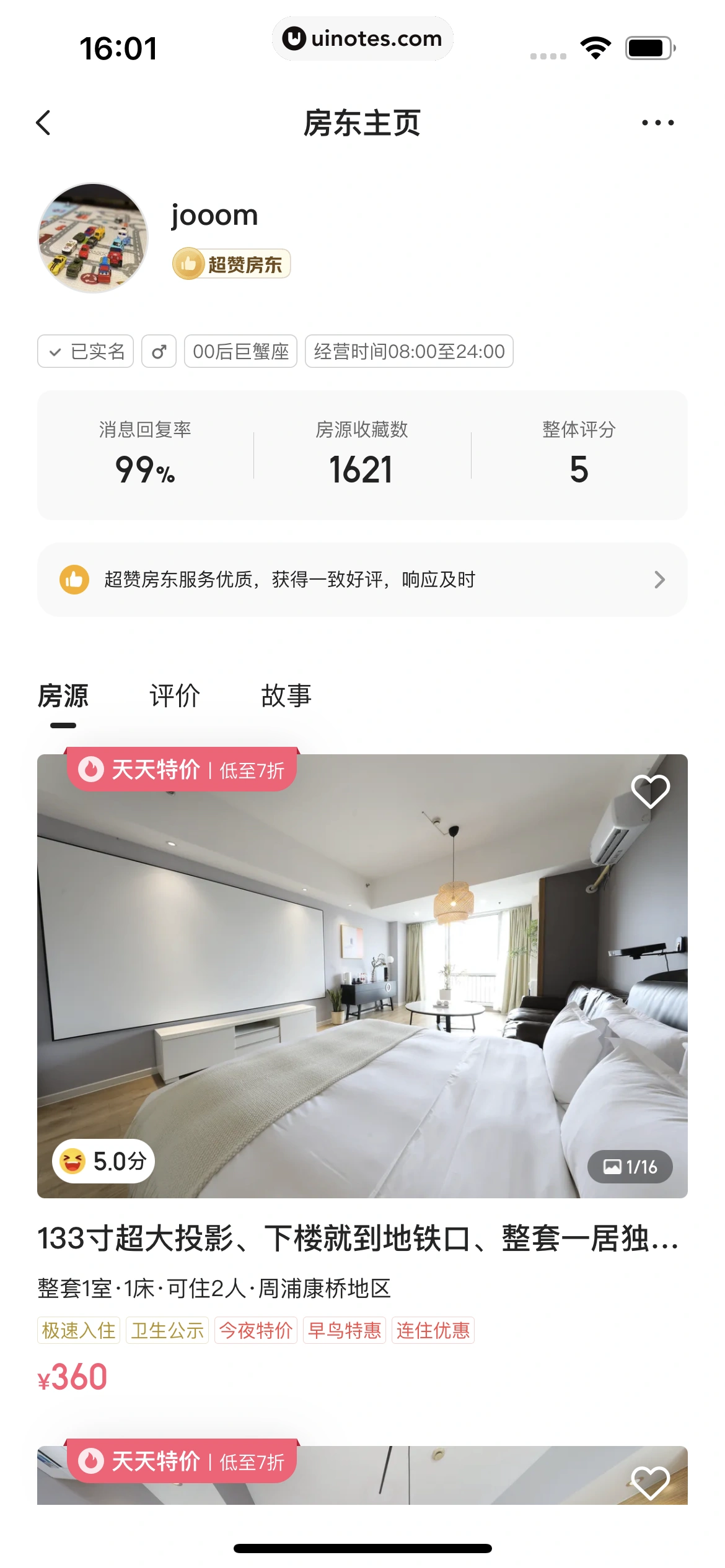Expand the 超赞房东服务优质 banner via chevron

(x=660, y=579)
